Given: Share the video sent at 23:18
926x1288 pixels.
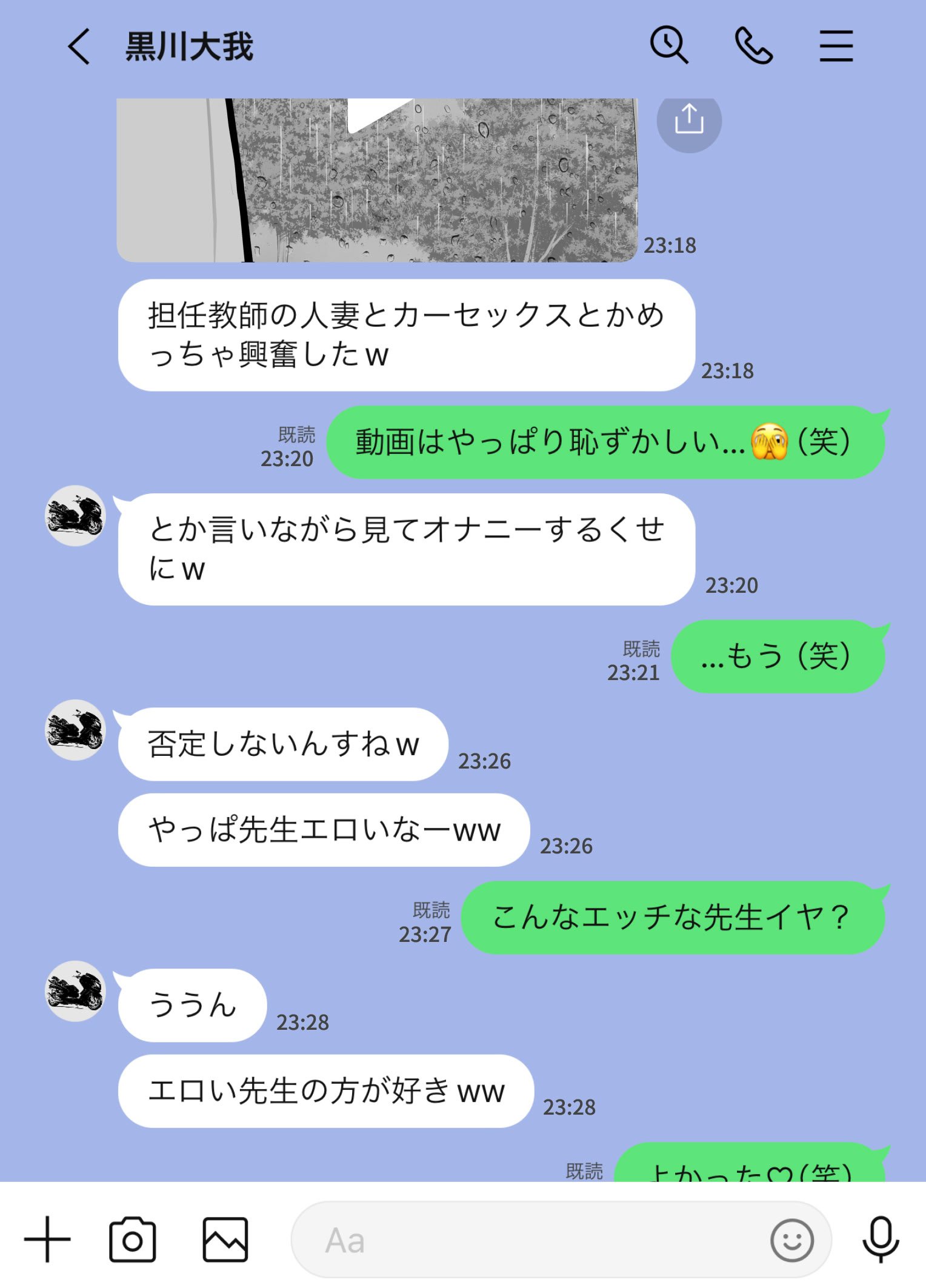Looking at the screenshot, I should click(x=689, y=121).
